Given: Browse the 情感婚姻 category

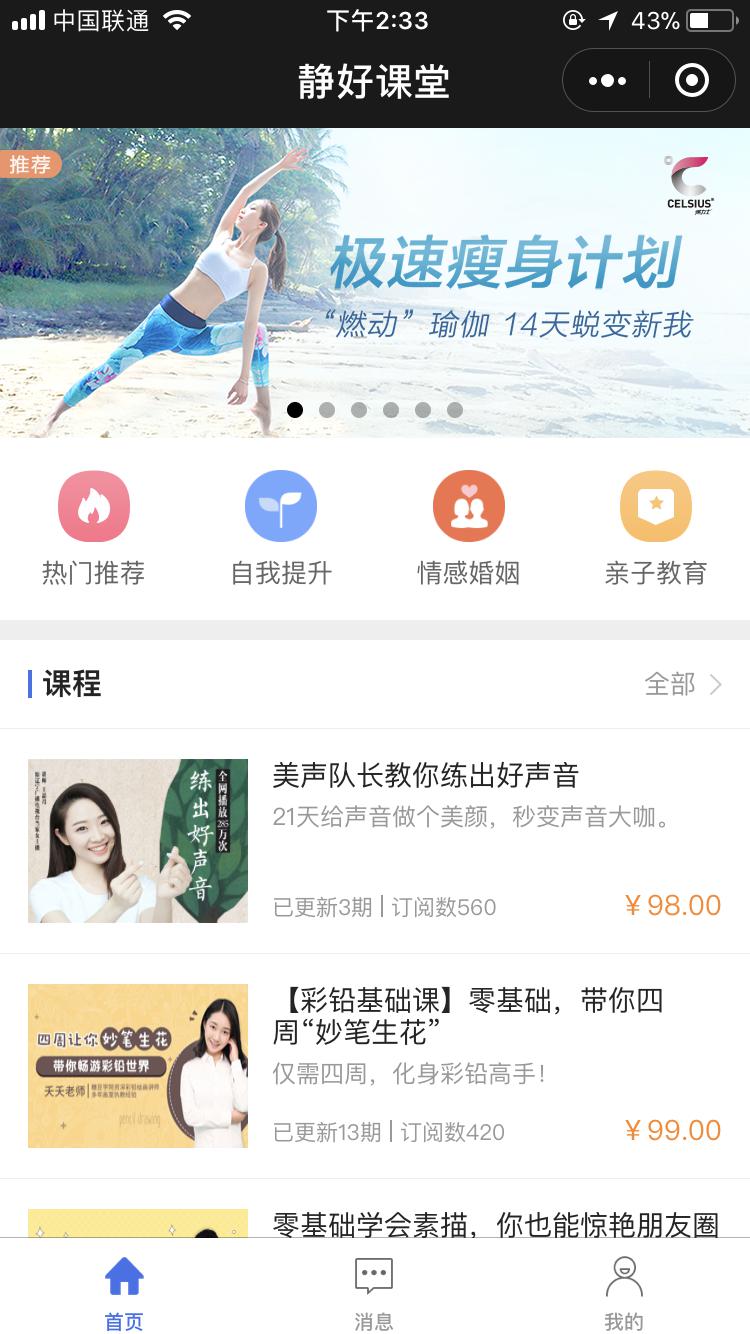Looking at the screenshot, I should coord(468,527).
